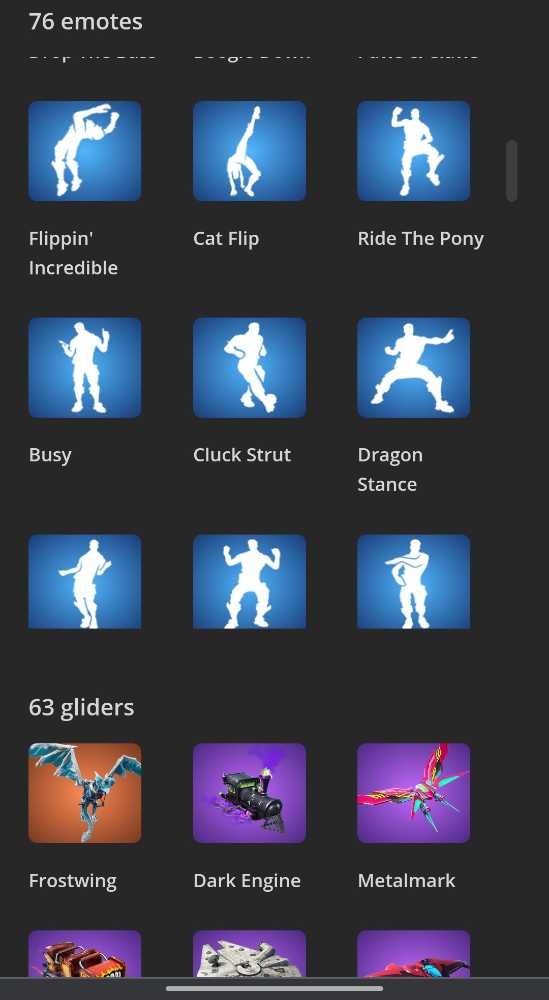This screenshot has width=549, height=1000.
Task: Open the Dragon Stance emote
Action: pos(414,368)
